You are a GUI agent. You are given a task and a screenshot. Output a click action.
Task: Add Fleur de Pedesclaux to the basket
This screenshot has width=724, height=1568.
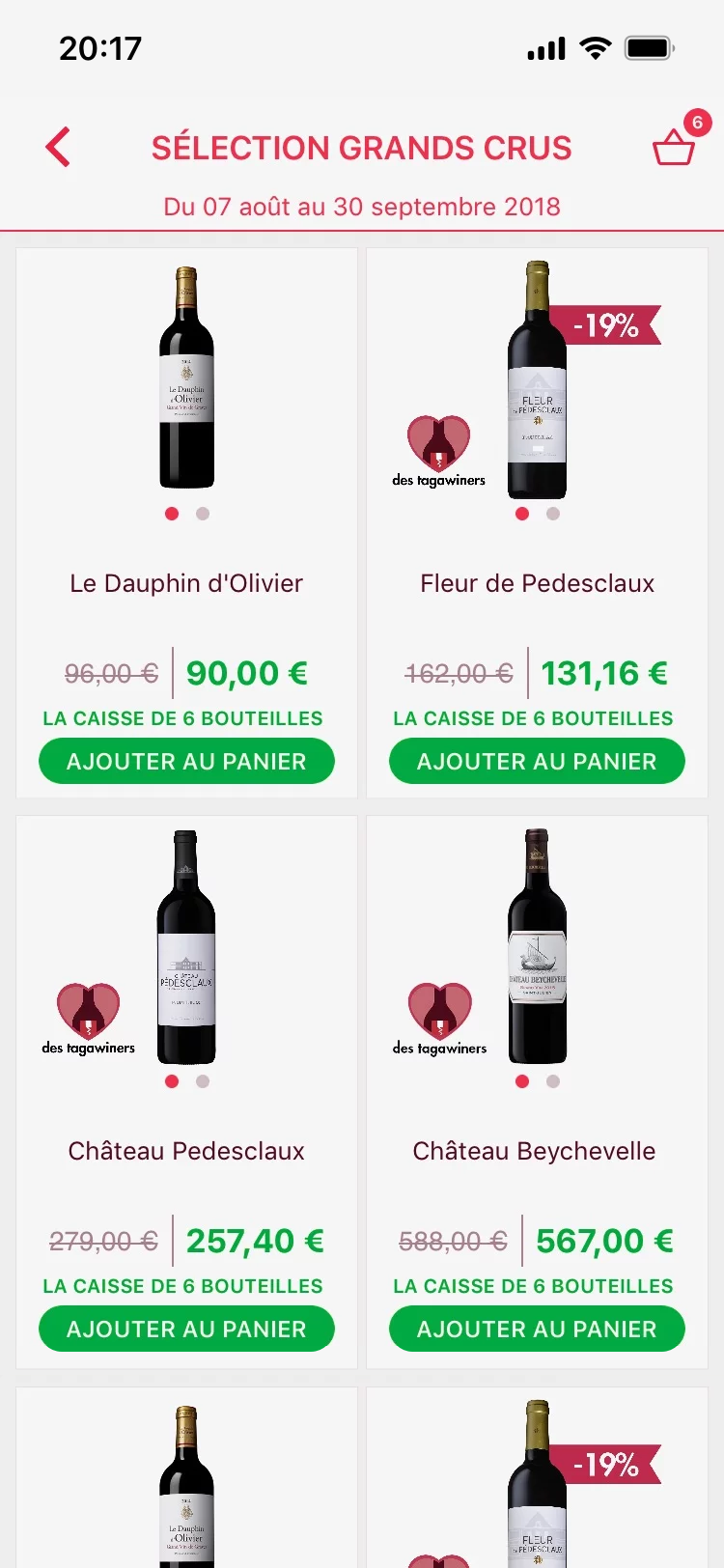pyautogui.click(x=537, y=762)
